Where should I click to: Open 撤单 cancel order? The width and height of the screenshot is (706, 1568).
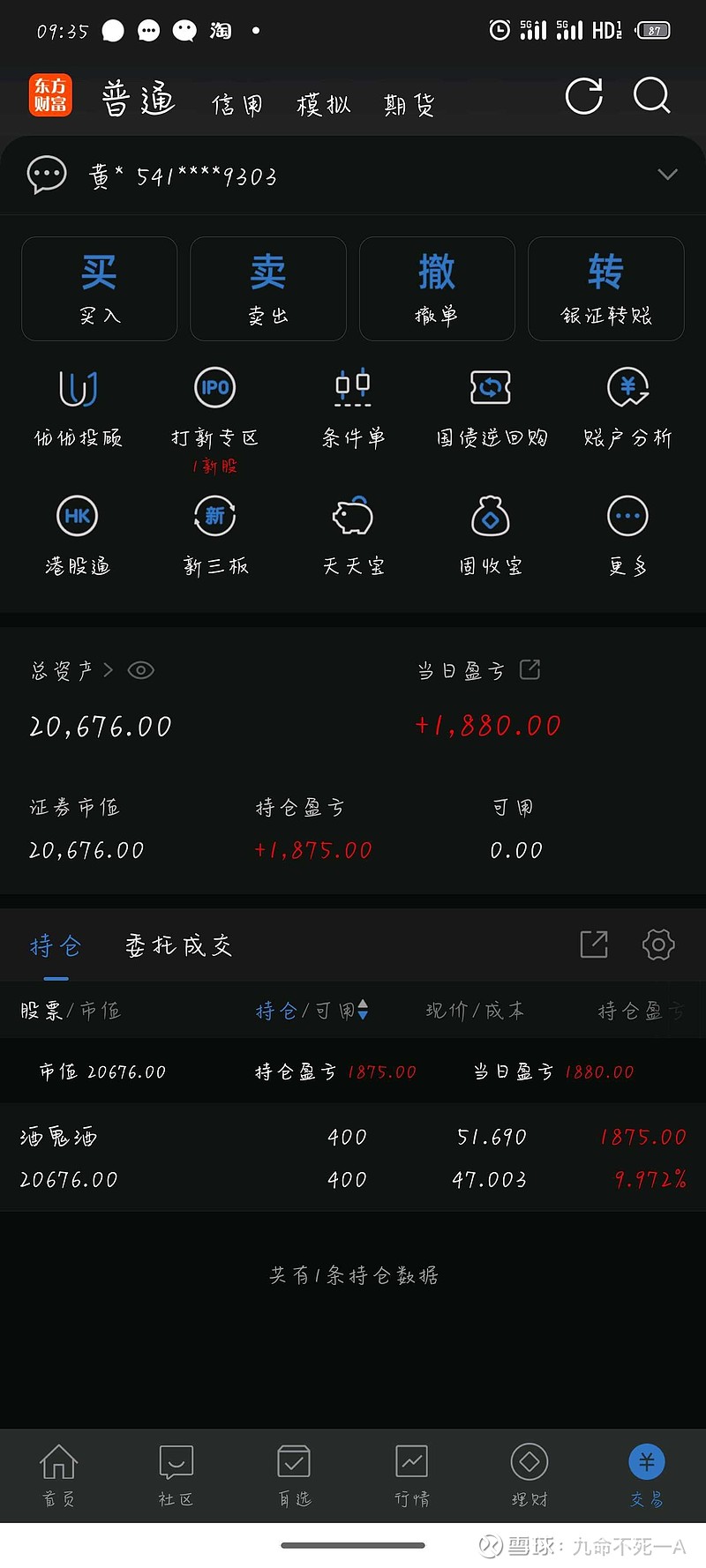click(x=437, y=288)
